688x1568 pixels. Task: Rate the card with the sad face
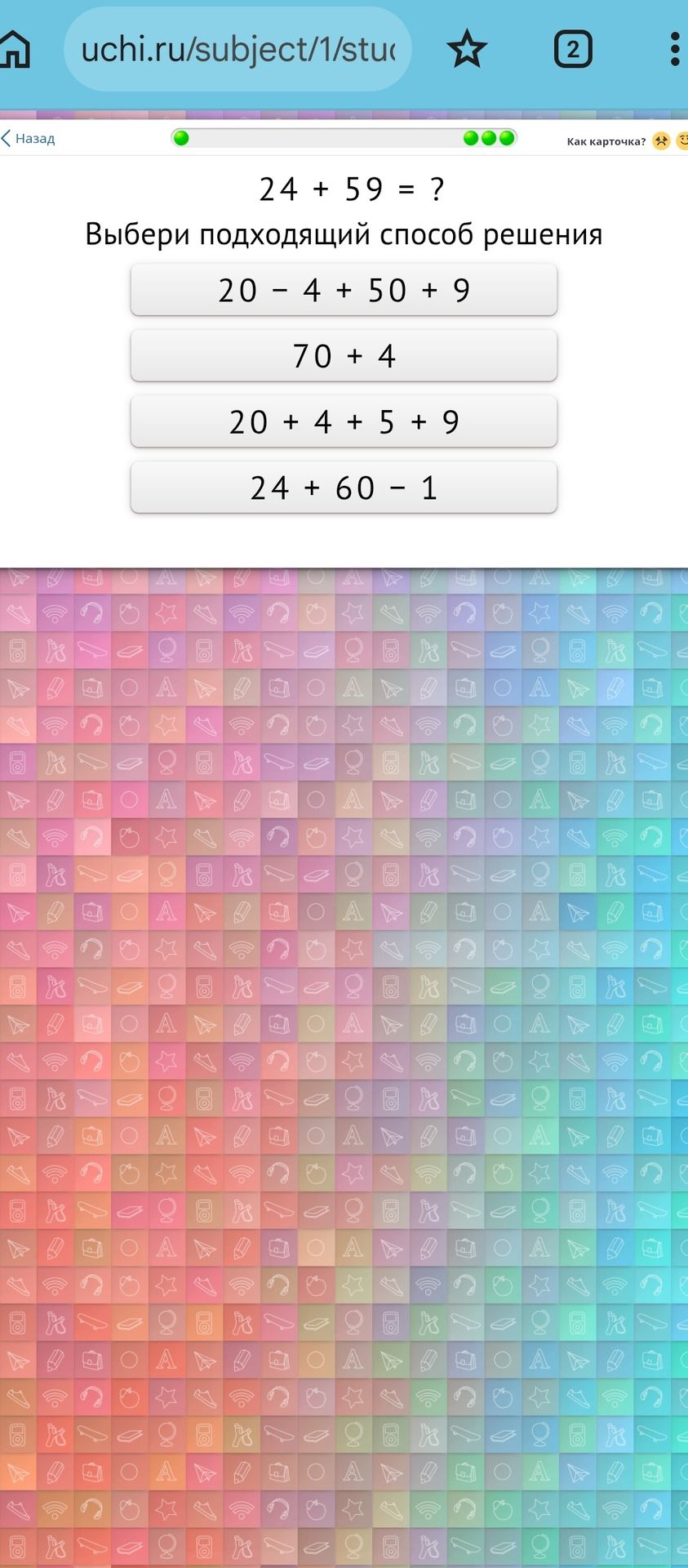point(661,140)
